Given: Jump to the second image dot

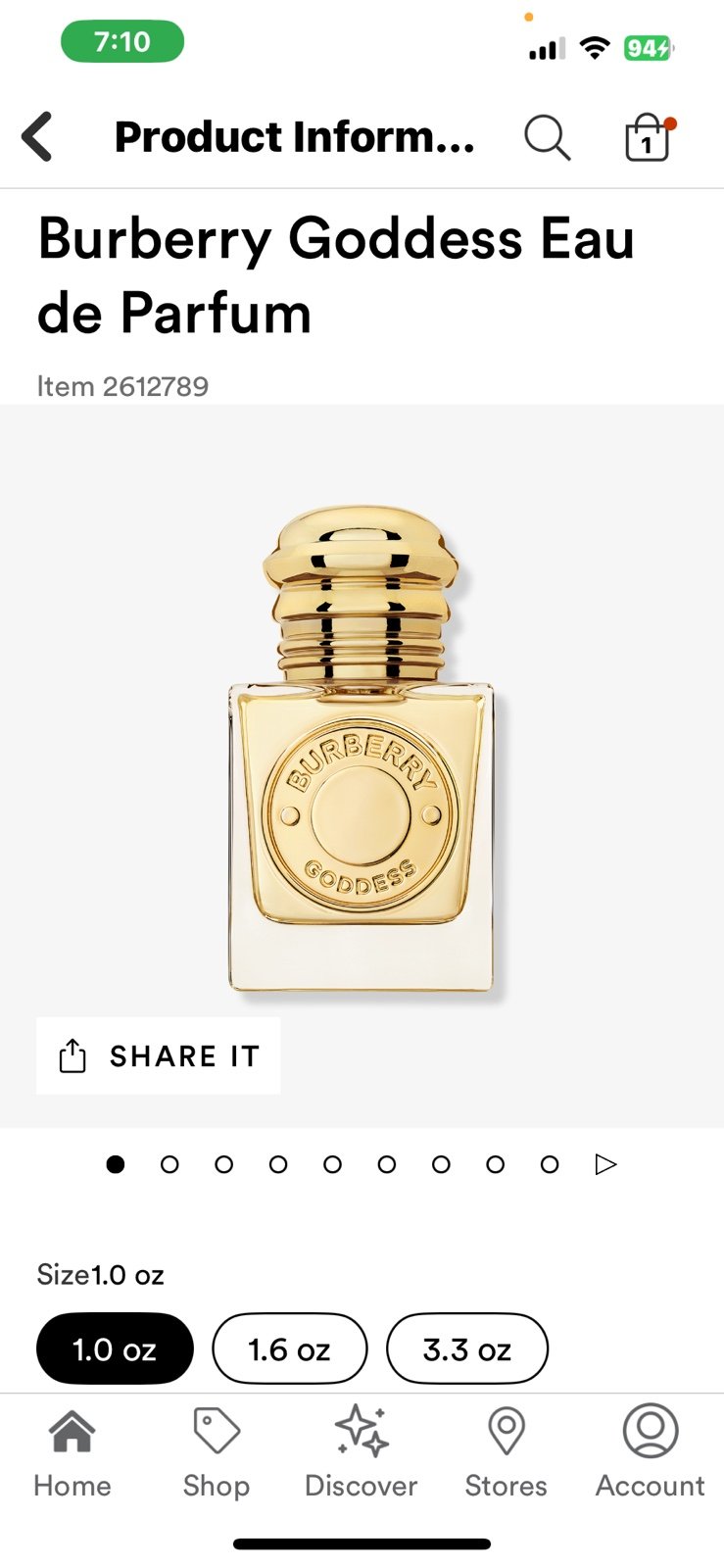Looking at the screenshot, I should click(x=169, y=1164).
